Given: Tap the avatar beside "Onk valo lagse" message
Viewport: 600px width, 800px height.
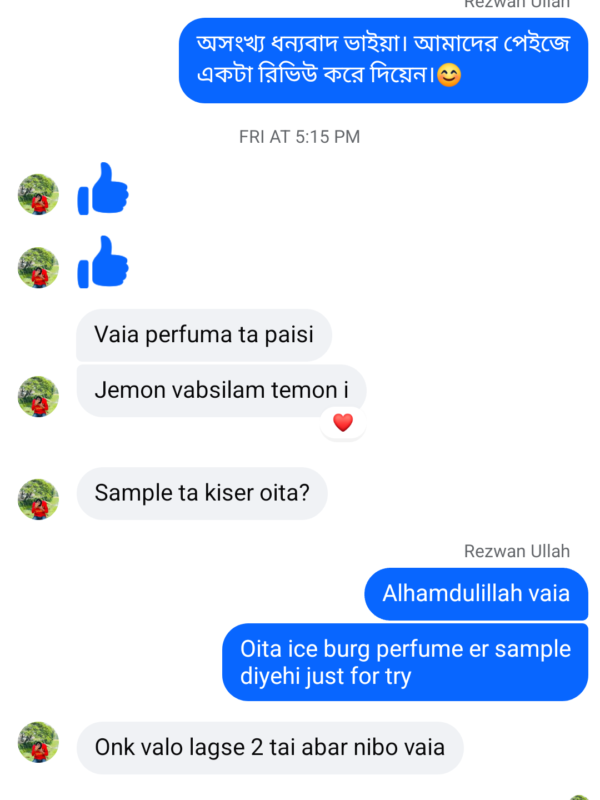Looking at the screenshot, I should point(38,743).
